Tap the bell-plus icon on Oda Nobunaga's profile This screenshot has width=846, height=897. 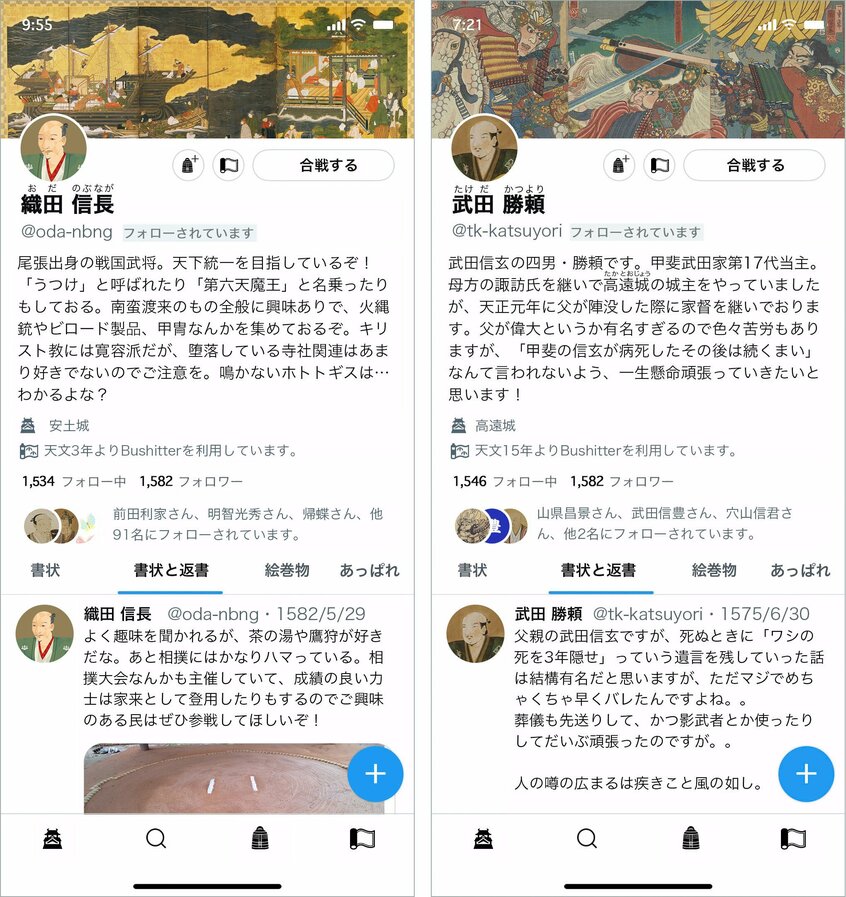coord(188,165)
